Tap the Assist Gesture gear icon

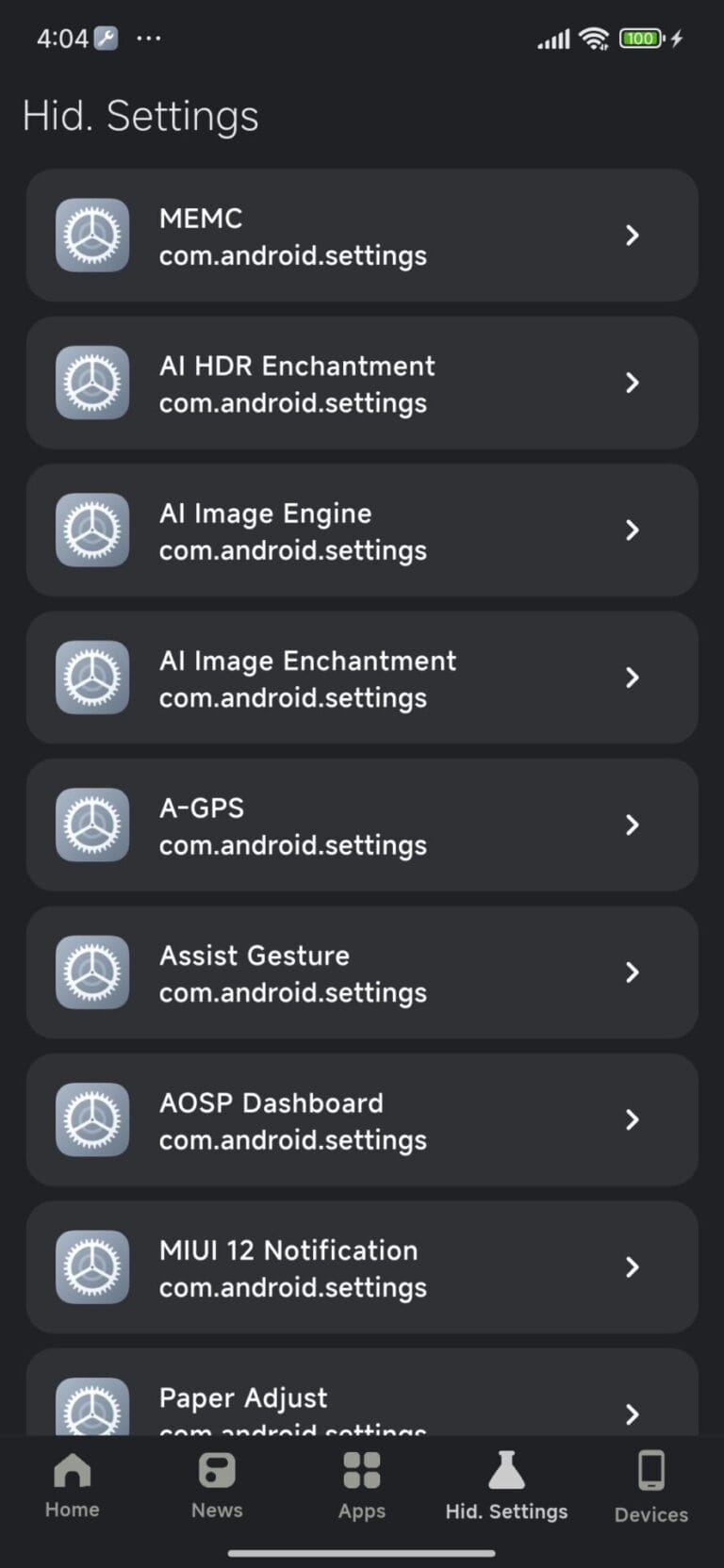(x=91, y=972)
